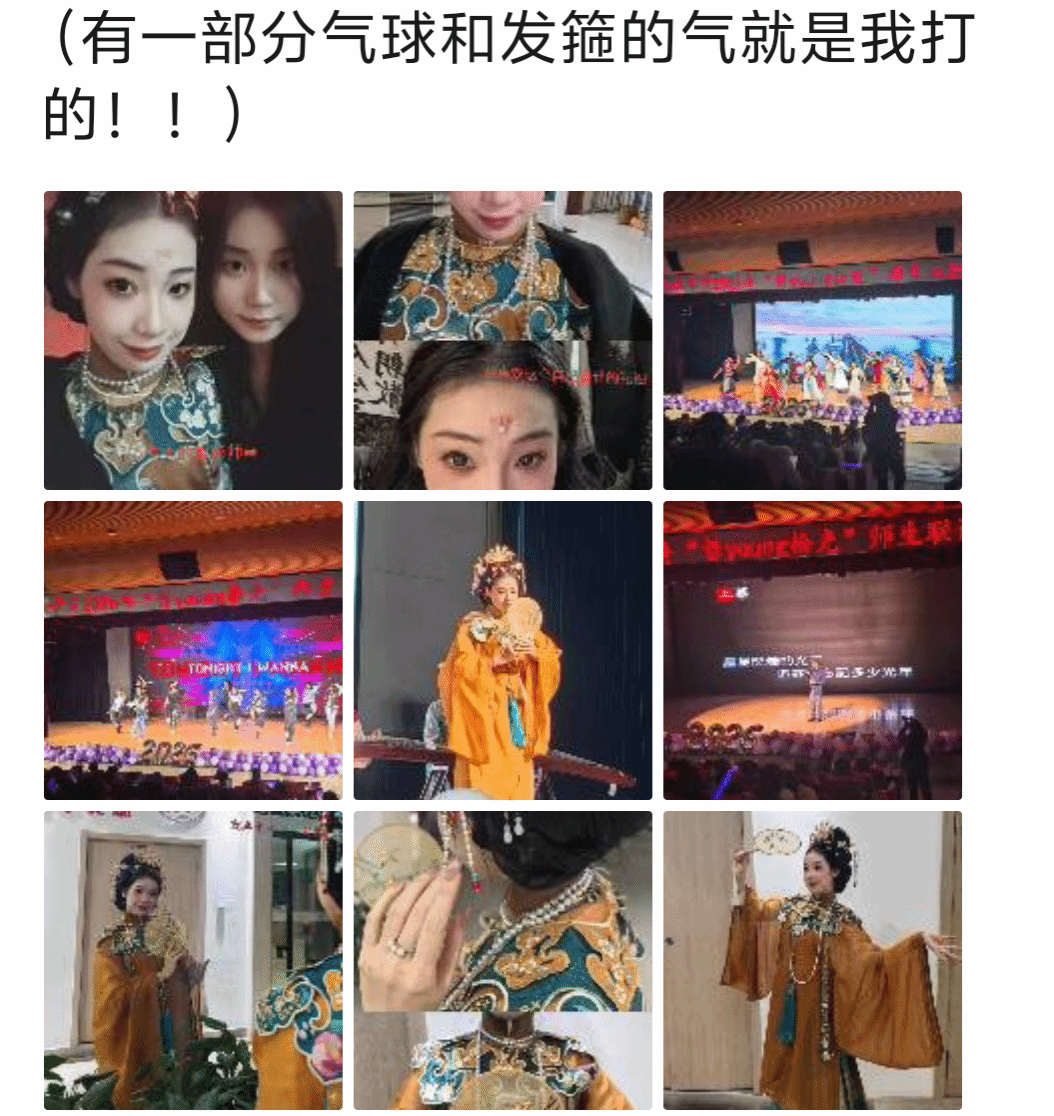View the stage photo showing 'TONIGHT I WANNA'
Screen dimensions: 1054x1116
coord(193,650)
